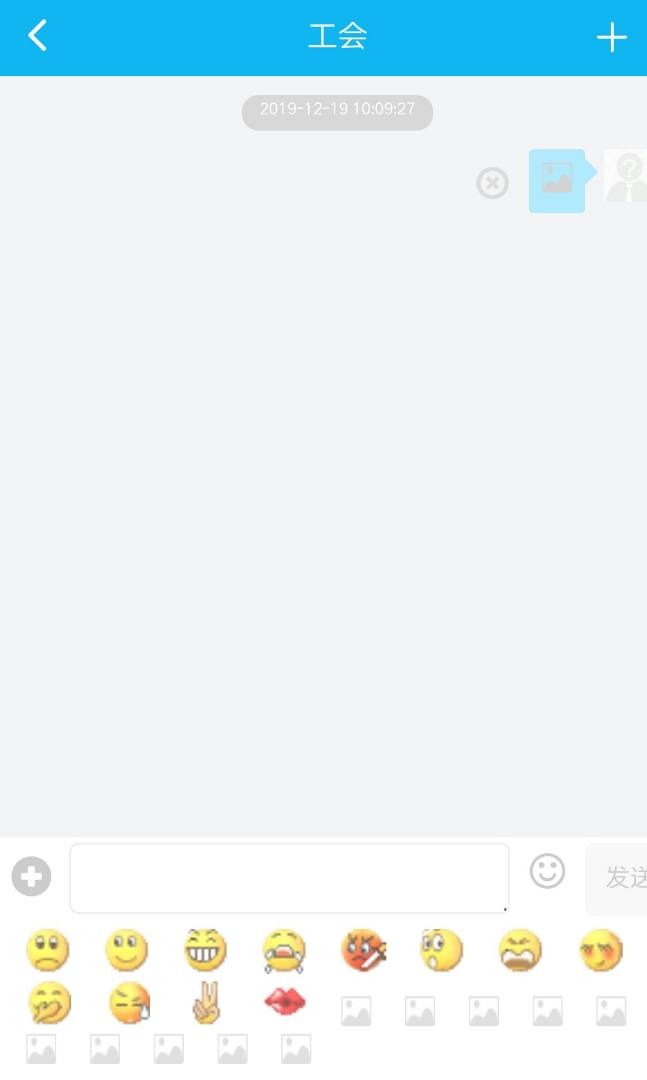Insert the big grin emoji
Image resolution: width=647 pixels, height=1080 pixels.
point(205,950)
